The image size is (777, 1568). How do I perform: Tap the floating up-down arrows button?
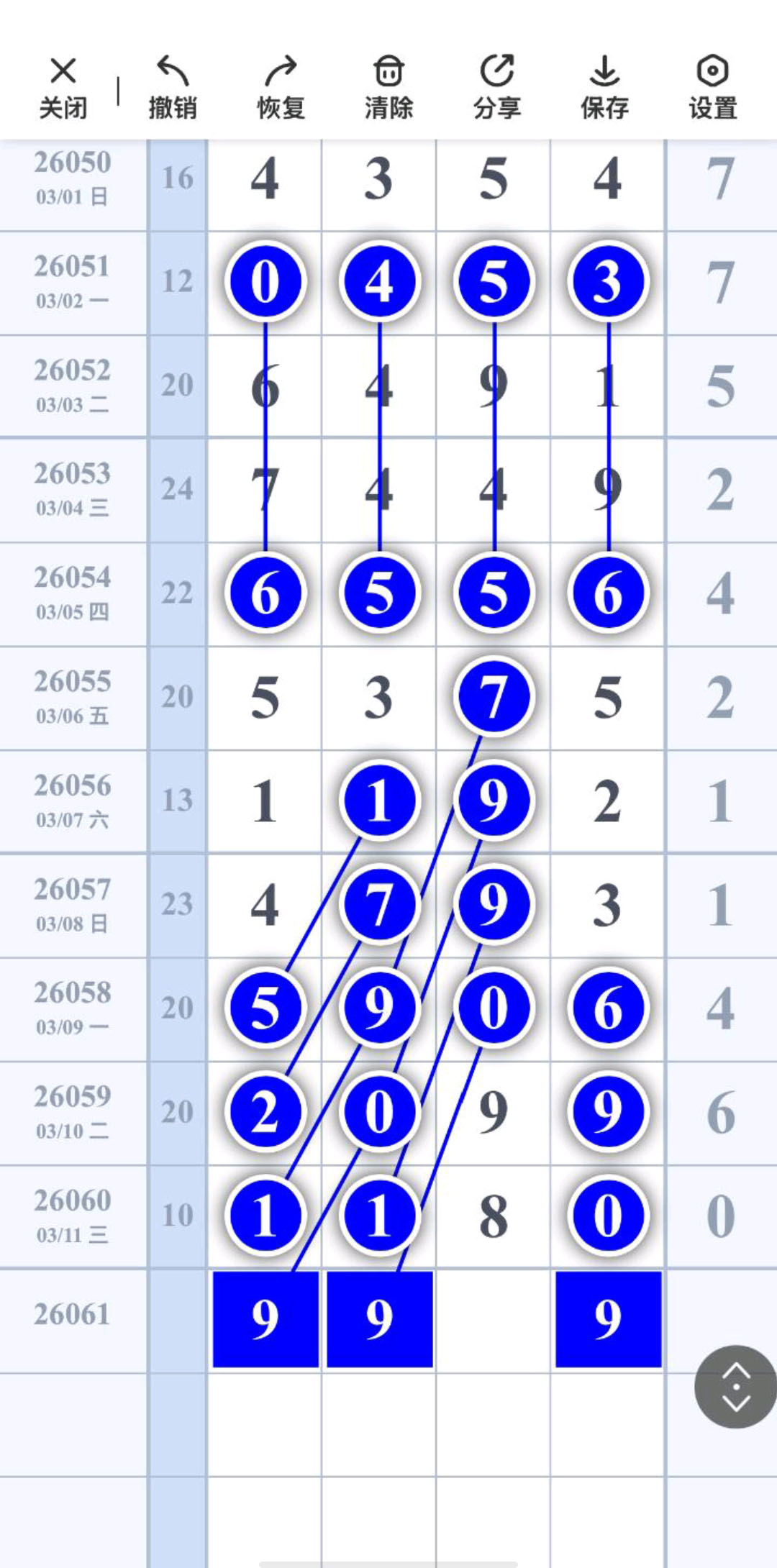tap(735, 1386)
